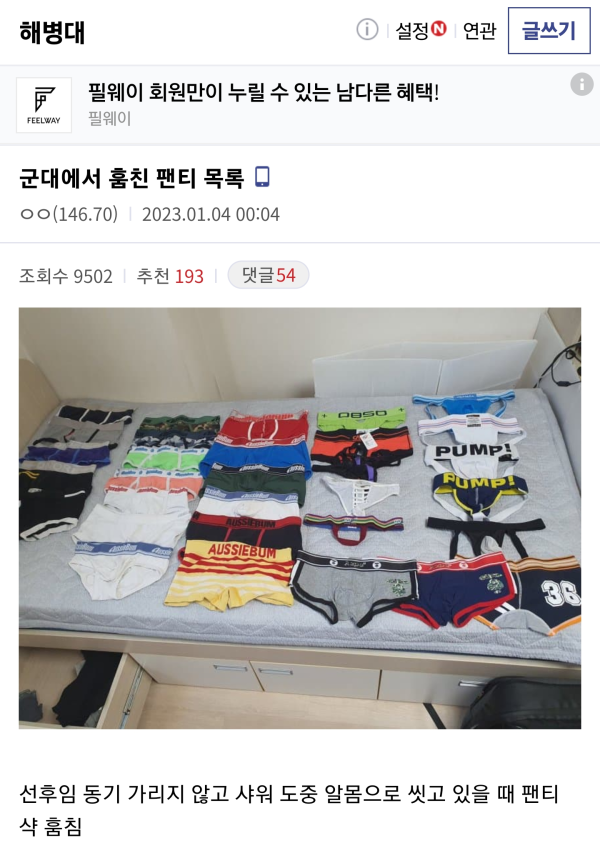Open the post's photo
Image resolution: width=600 pixels, height=858 pixels.
pos(300,517)
